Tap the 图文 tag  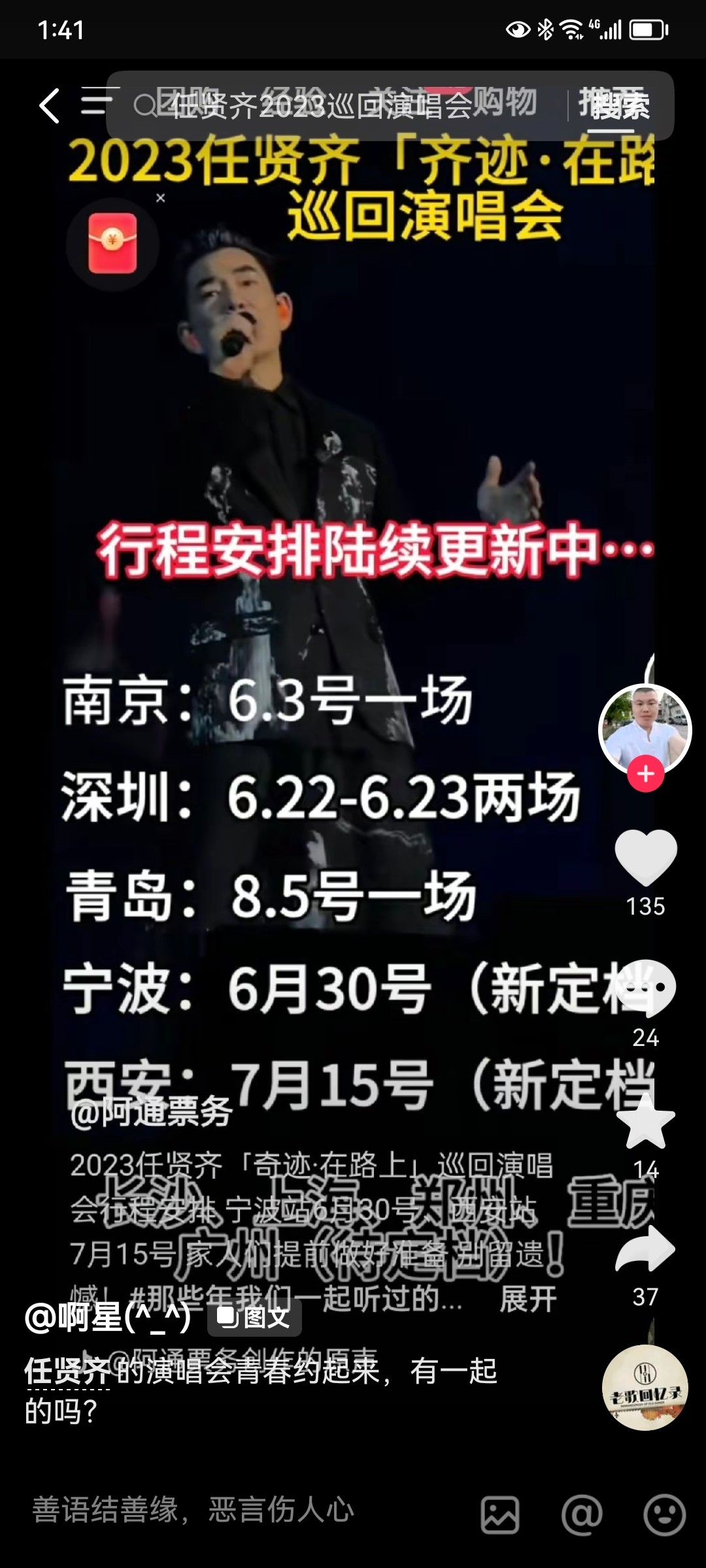coord(254,1317)
